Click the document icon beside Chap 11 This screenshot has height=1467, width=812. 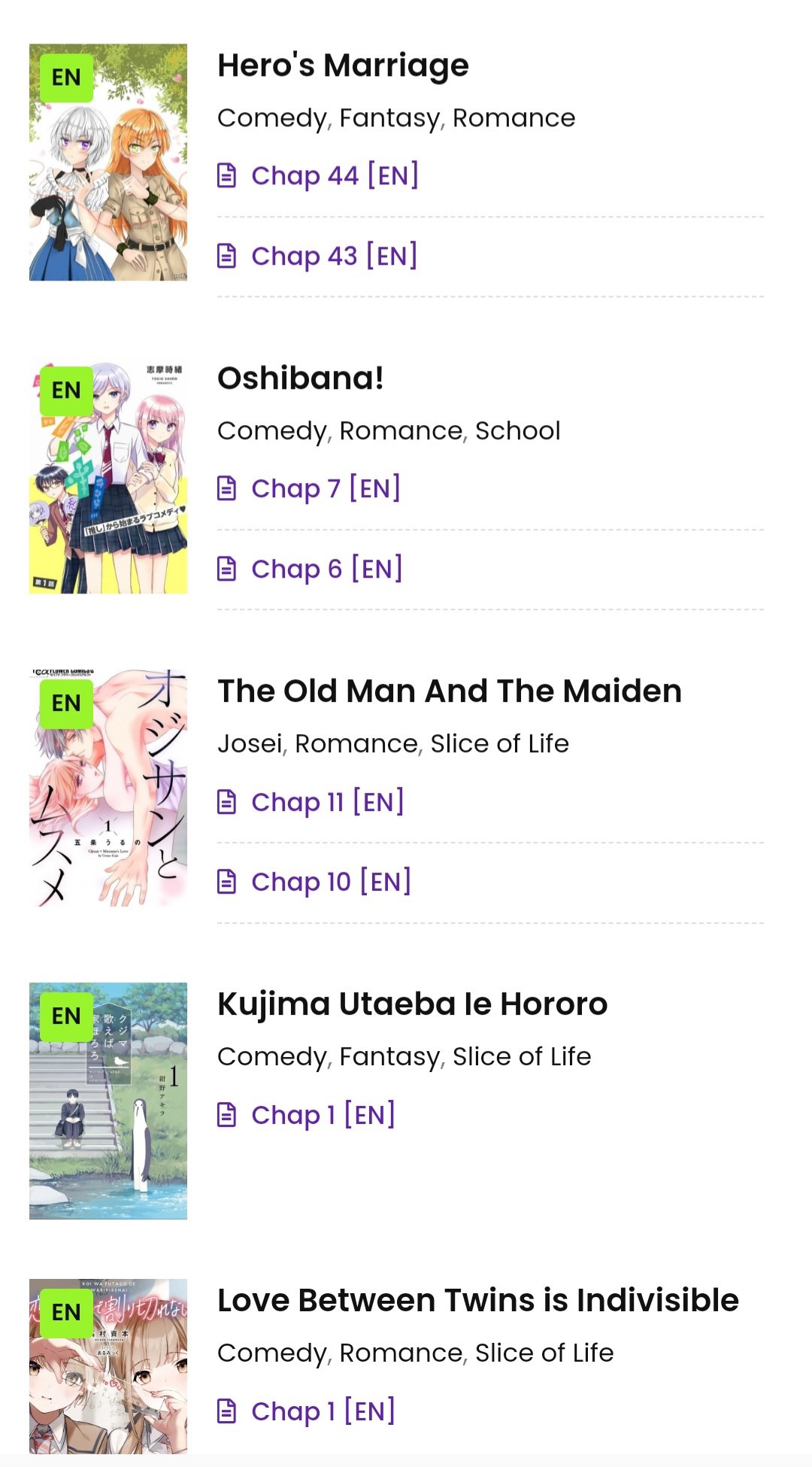[227, 800]
